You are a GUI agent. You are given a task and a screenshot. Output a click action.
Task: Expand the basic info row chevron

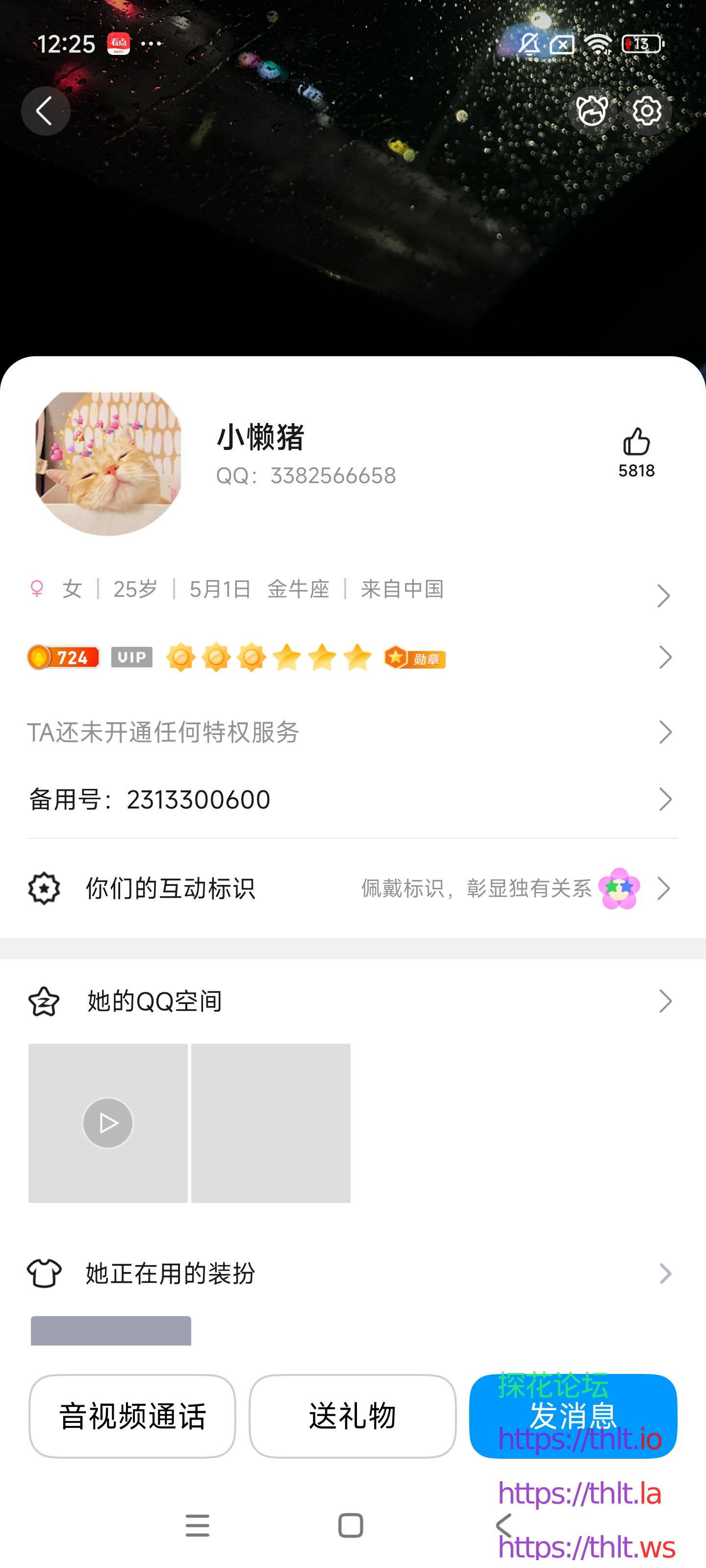point(664,595)
